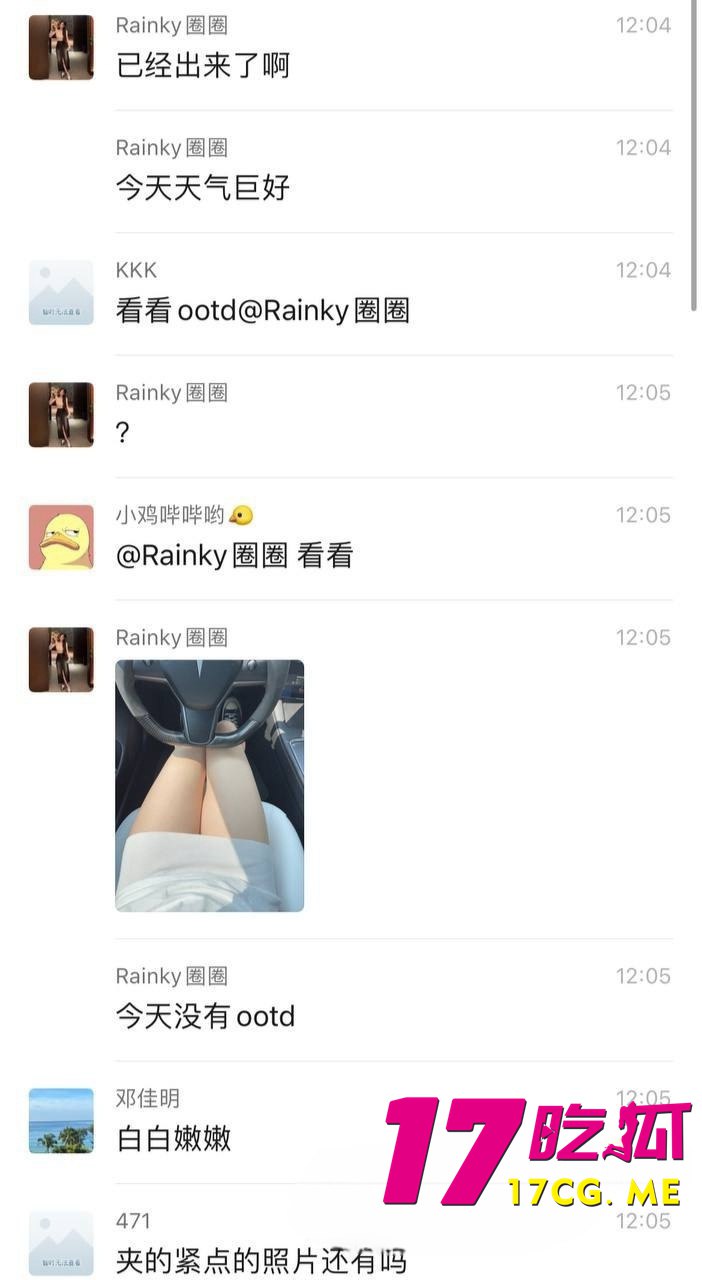Open the photo sent by Rainky圈圈
Image resolution: width=702 pixels, height=1280 pixels.
click(209, 785)
